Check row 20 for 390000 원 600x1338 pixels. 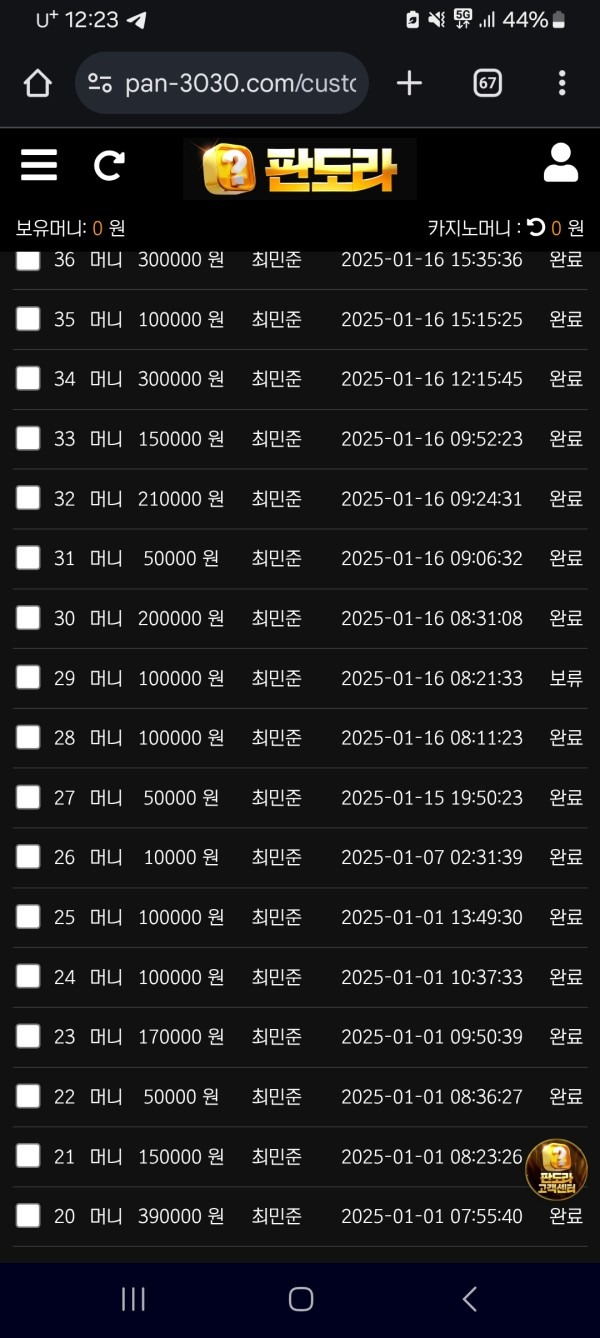click(28, 1216)
